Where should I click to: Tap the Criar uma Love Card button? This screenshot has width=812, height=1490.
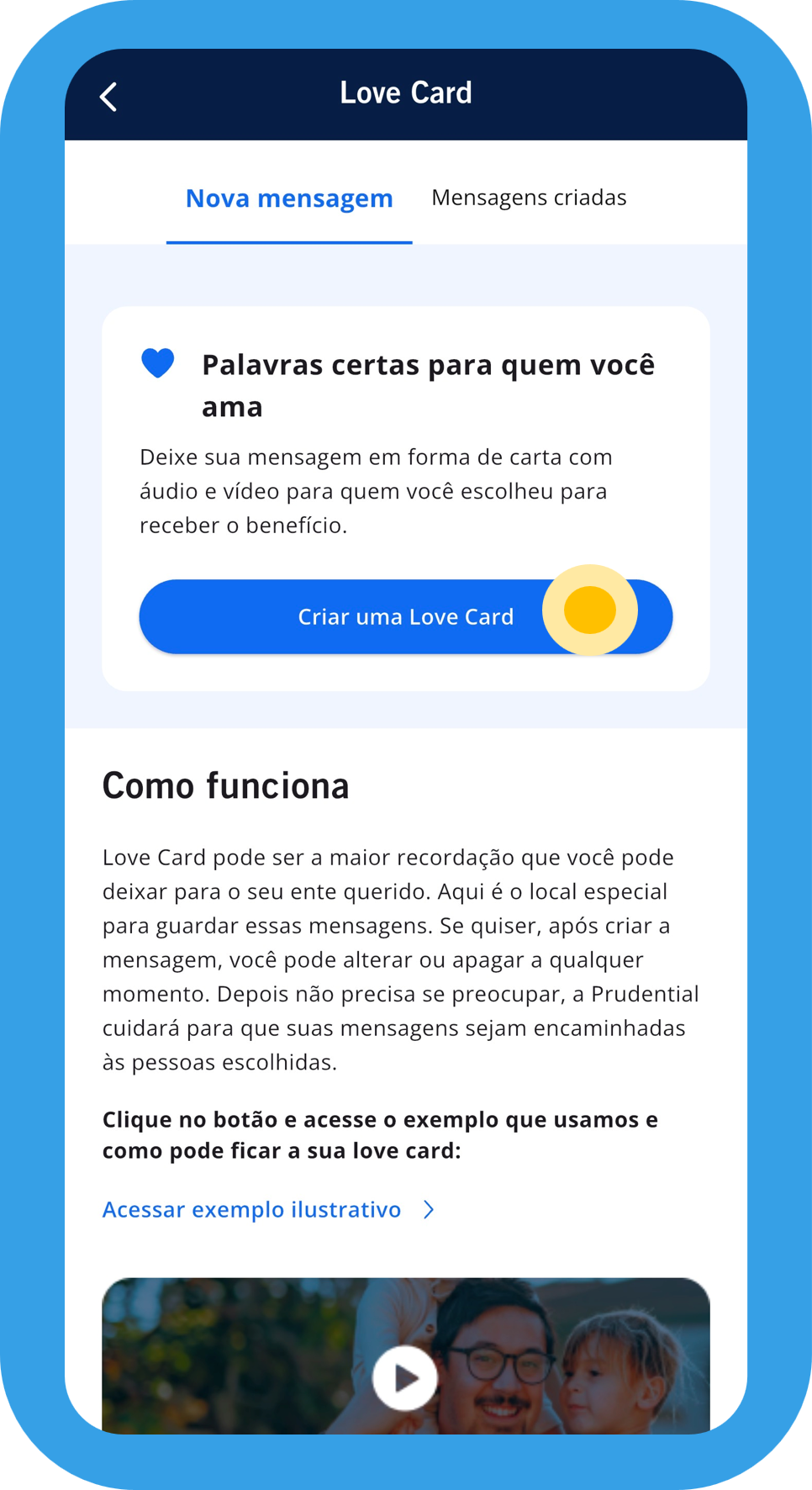(405, 616)
